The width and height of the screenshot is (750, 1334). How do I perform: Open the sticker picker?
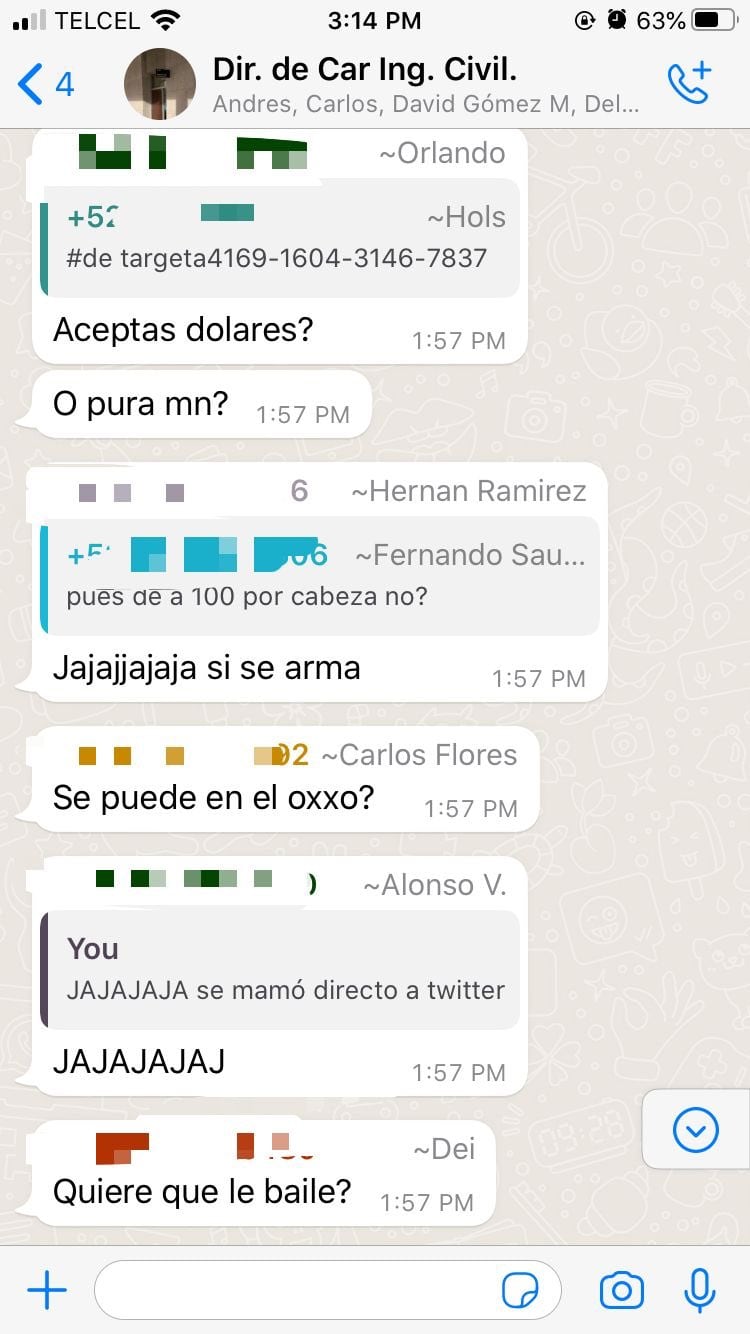[520, 1291]
